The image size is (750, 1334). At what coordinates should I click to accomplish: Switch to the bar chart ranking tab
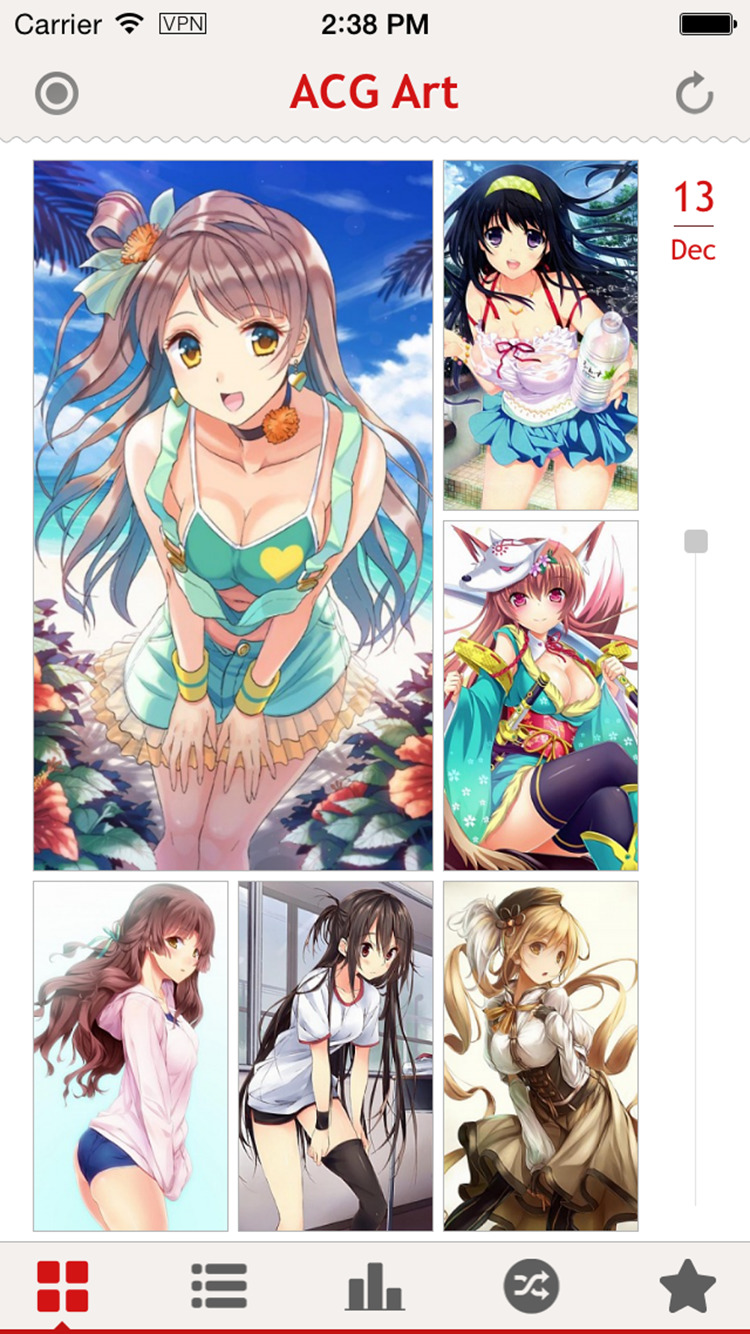click(375, 1286)
